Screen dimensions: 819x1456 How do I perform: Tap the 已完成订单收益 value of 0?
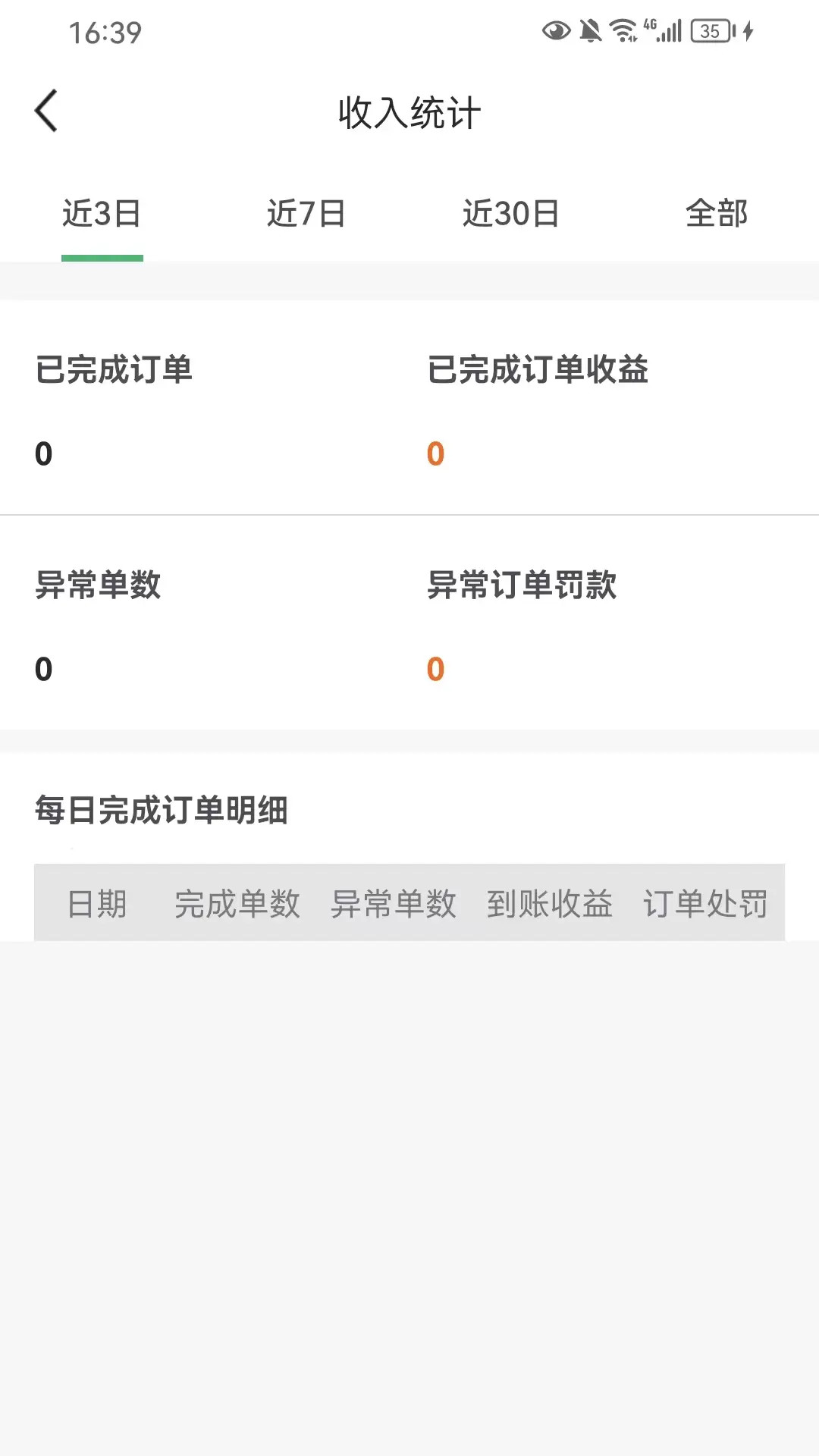point(435,453)
